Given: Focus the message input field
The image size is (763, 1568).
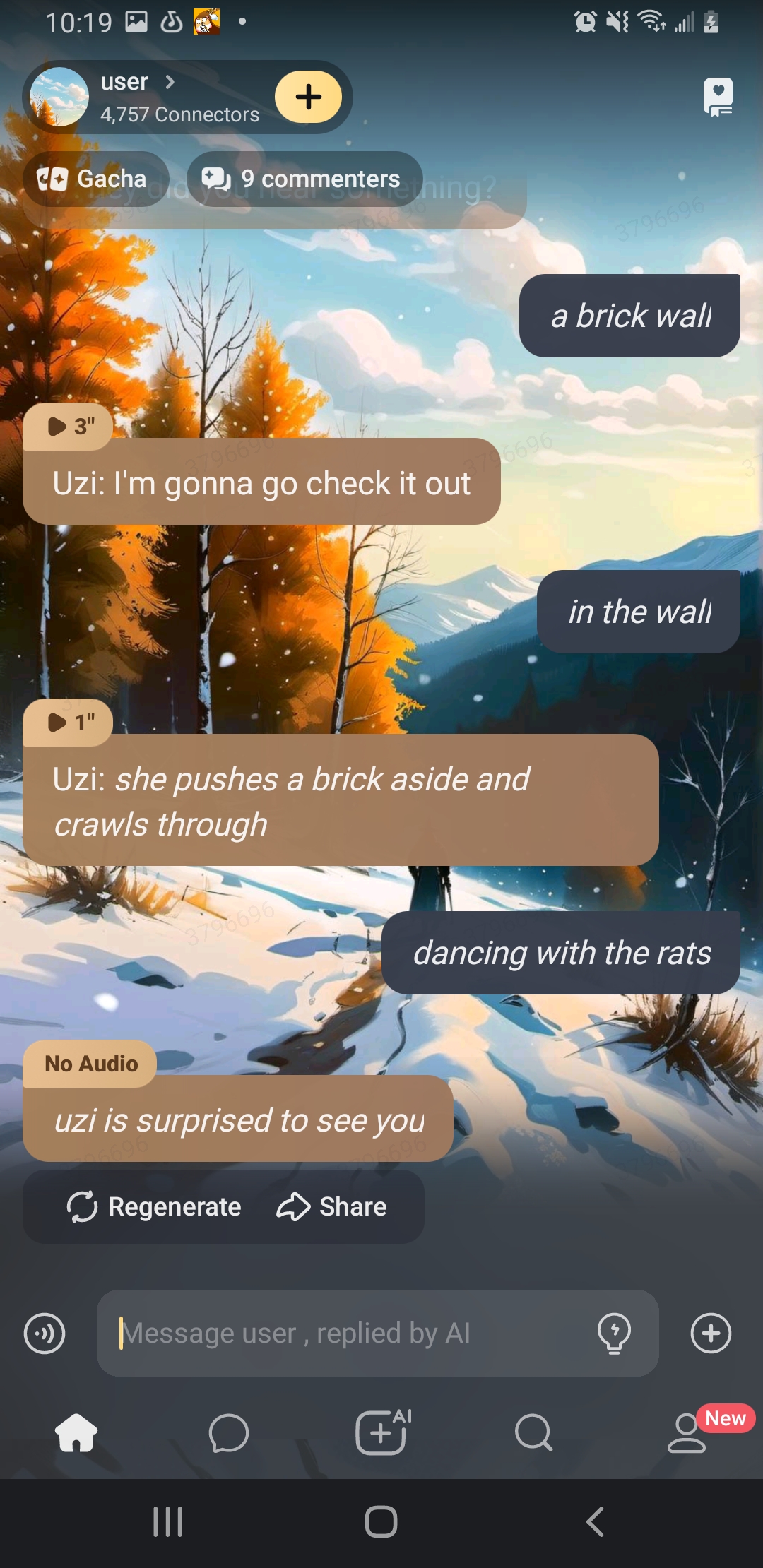Looking at the screenshot, I should point(353,1334).
